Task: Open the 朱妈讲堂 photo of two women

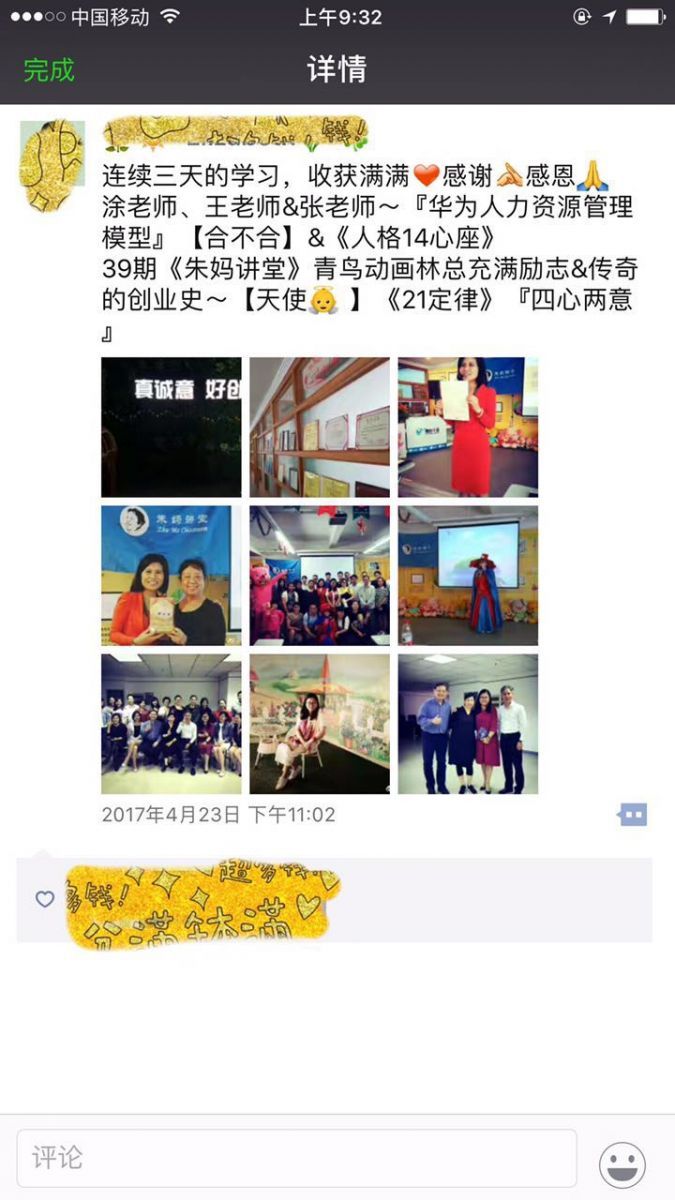Action: pos(171,575)
